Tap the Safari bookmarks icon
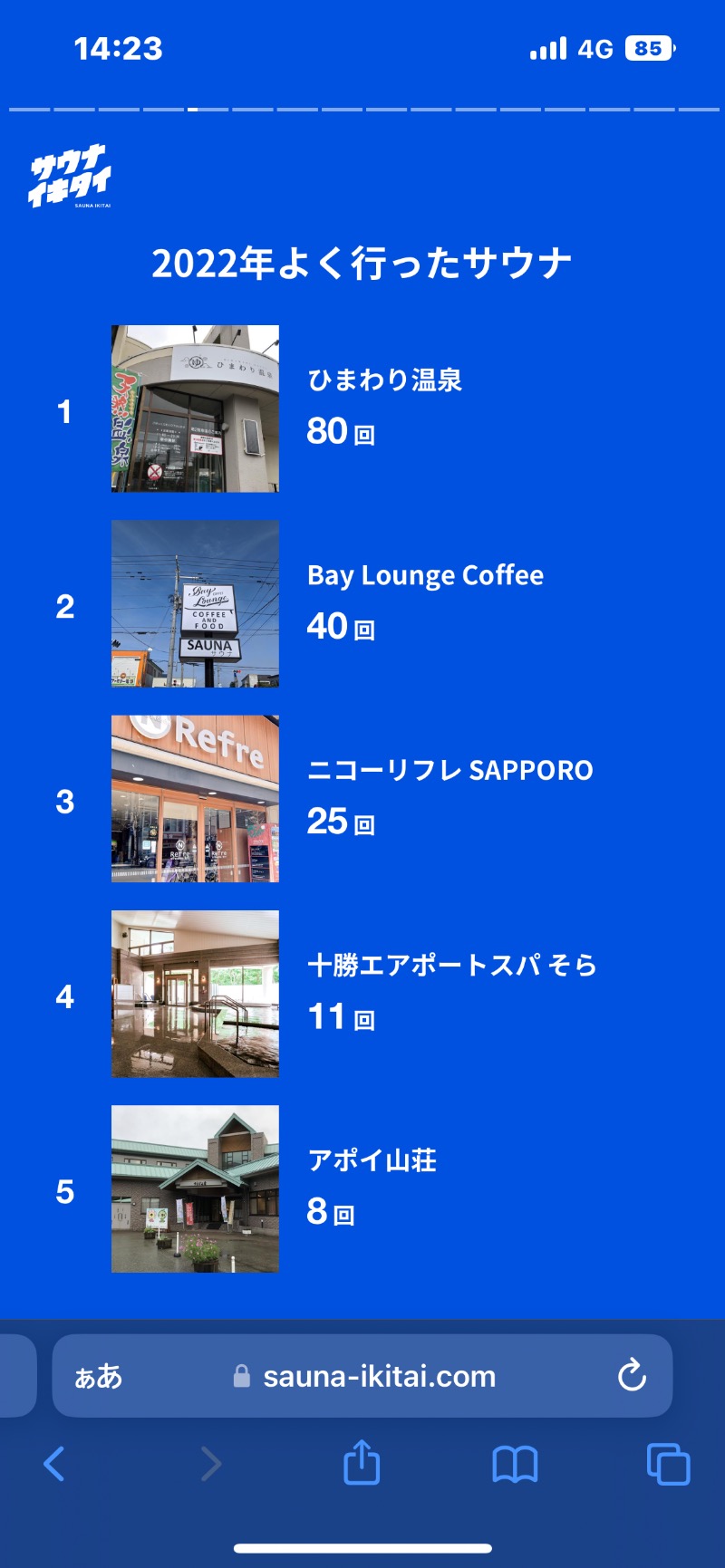 (x=515, y=1462)
